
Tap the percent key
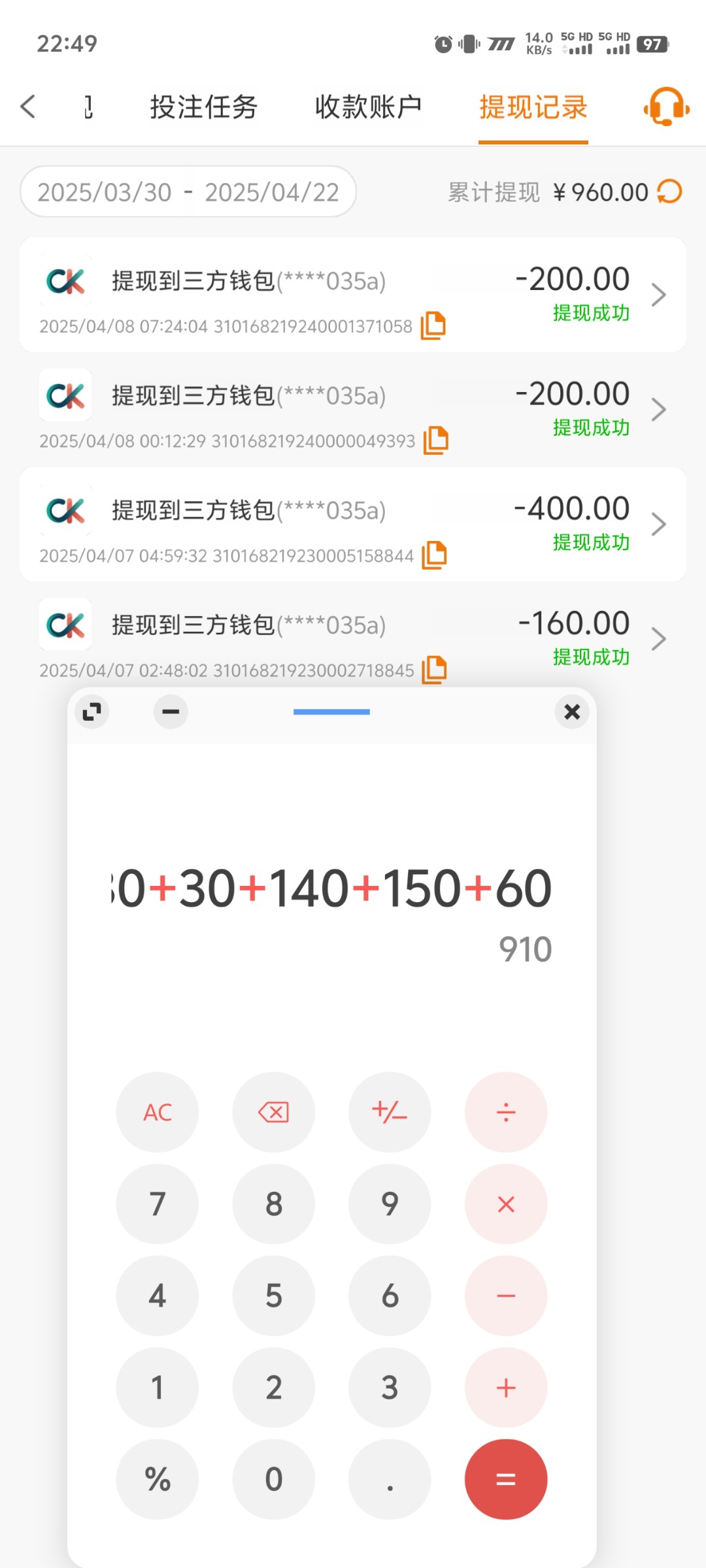158,1479
